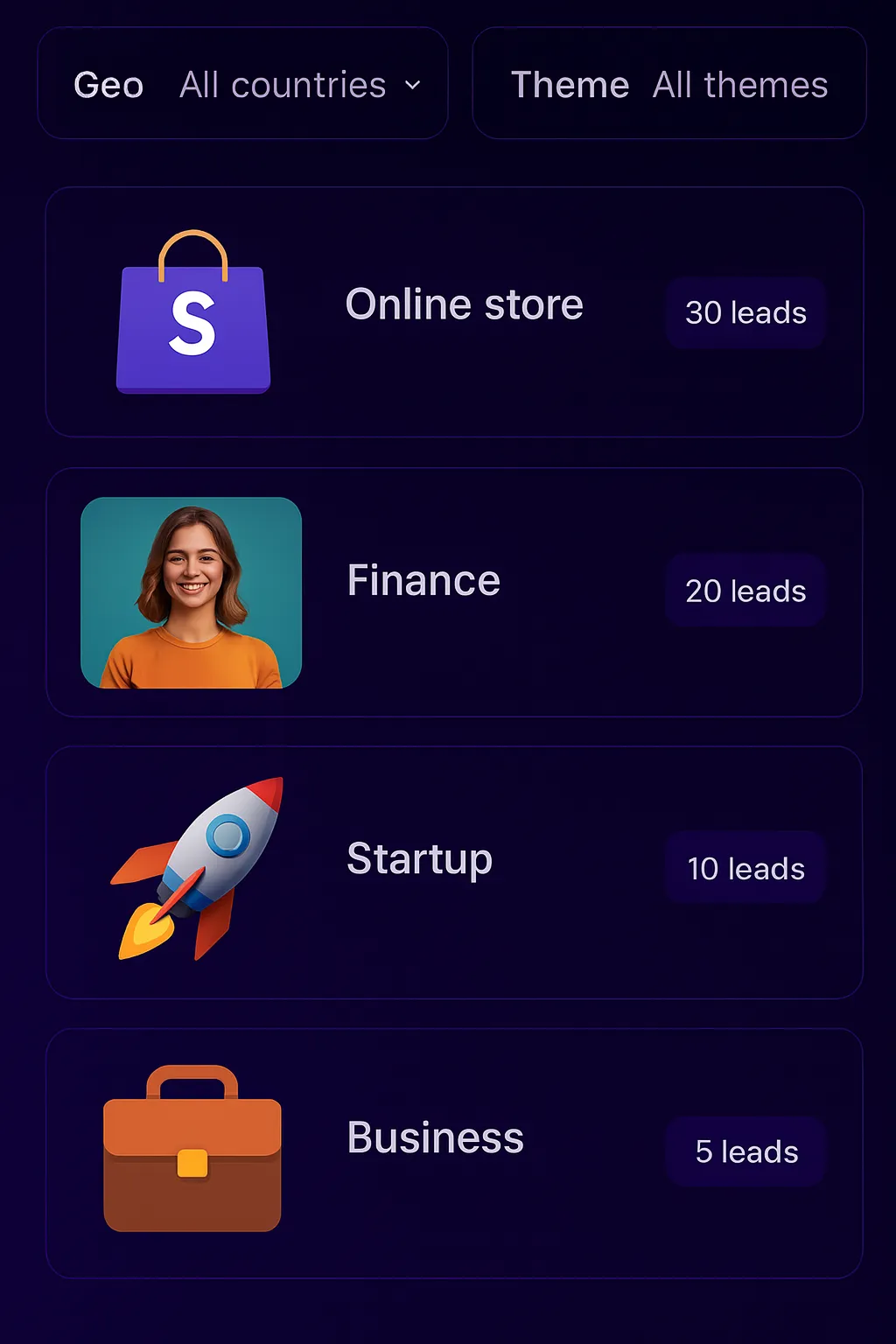Click the Startup card title text
Screen dimensions: 896x1344
pos(420,859)
